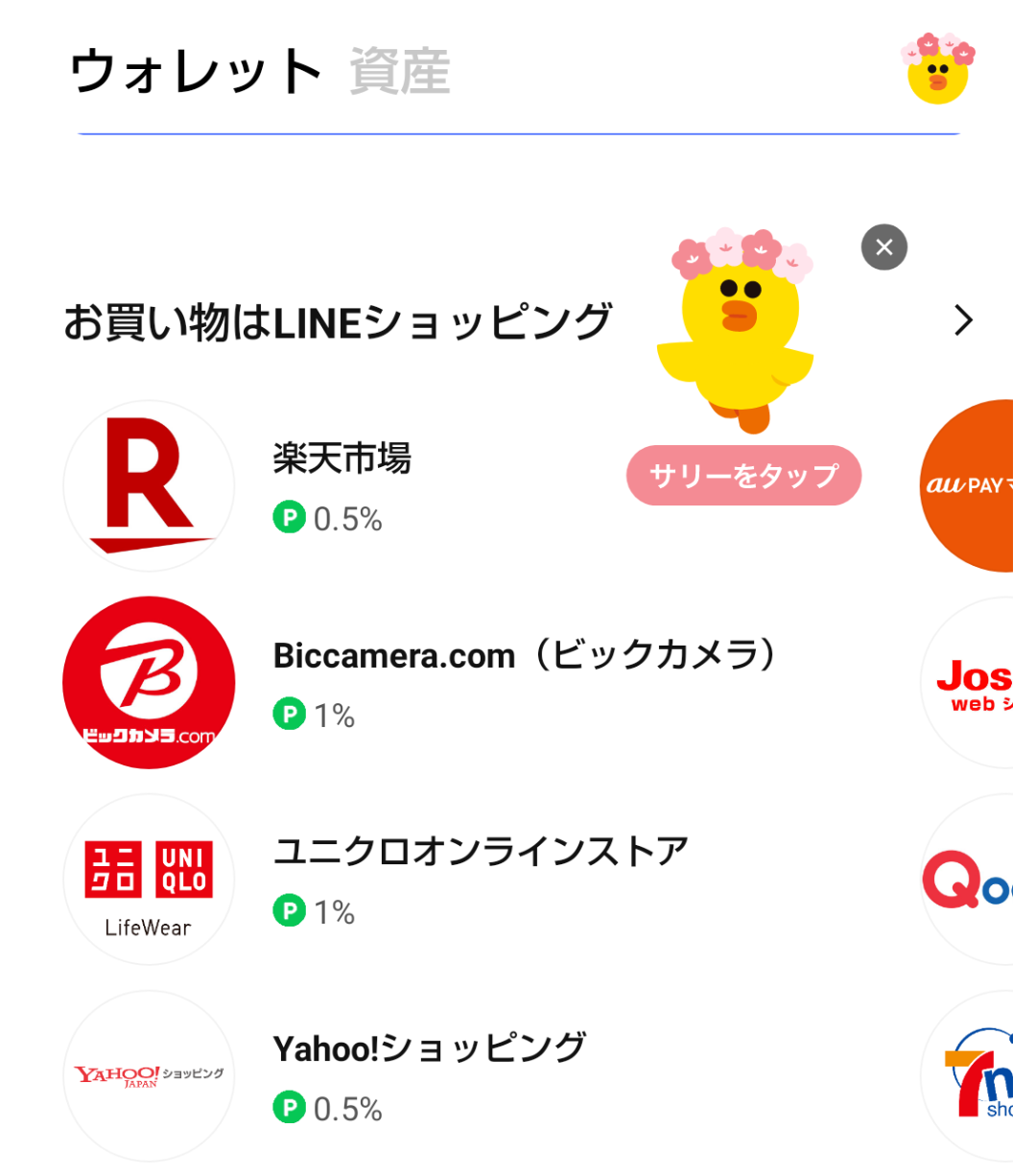Image resolution: width=1036 pixels, height=1175 pixels.
Task: Dismiss Sally with the X button
Action: [883, 247]
